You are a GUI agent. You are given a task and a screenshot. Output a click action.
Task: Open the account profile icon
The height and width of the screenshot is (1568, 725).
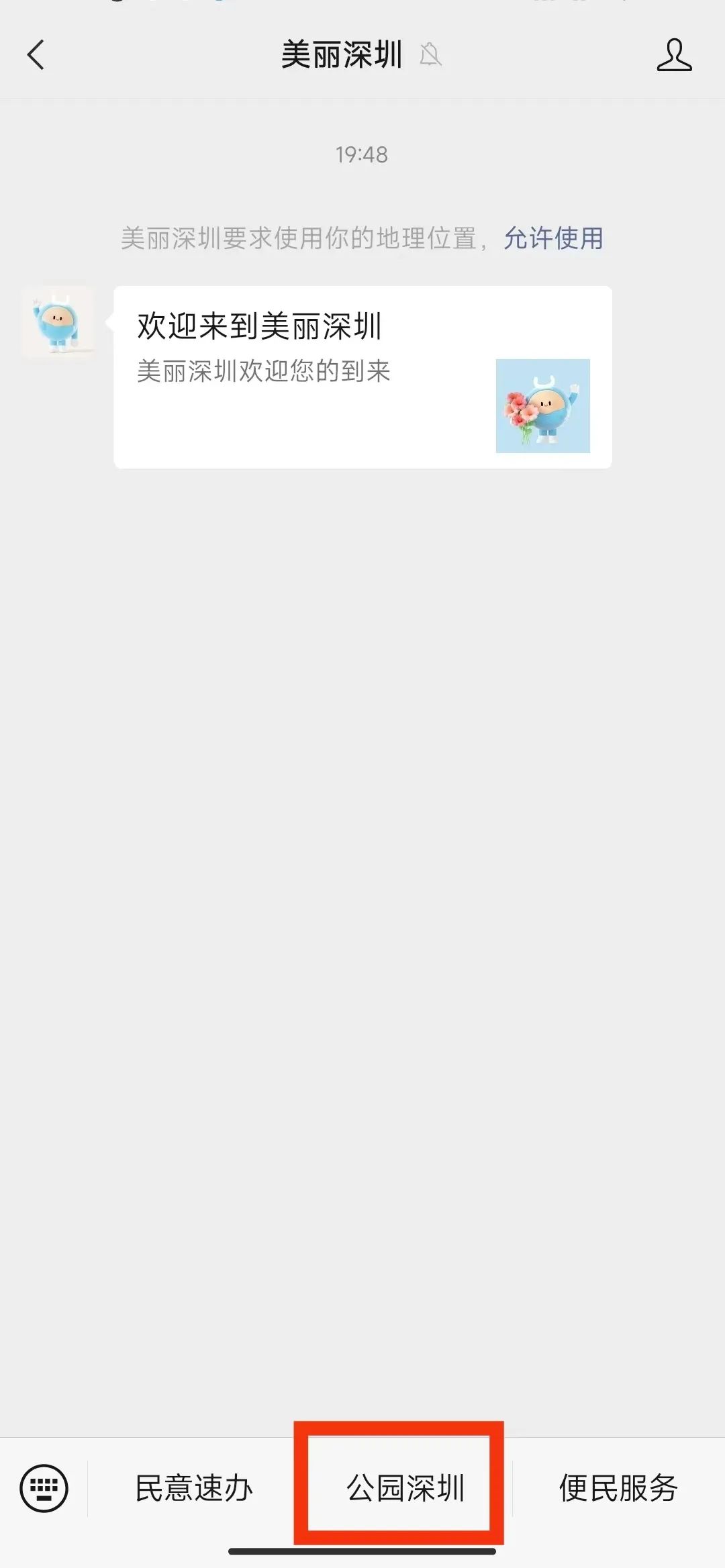tap(673, 55)
